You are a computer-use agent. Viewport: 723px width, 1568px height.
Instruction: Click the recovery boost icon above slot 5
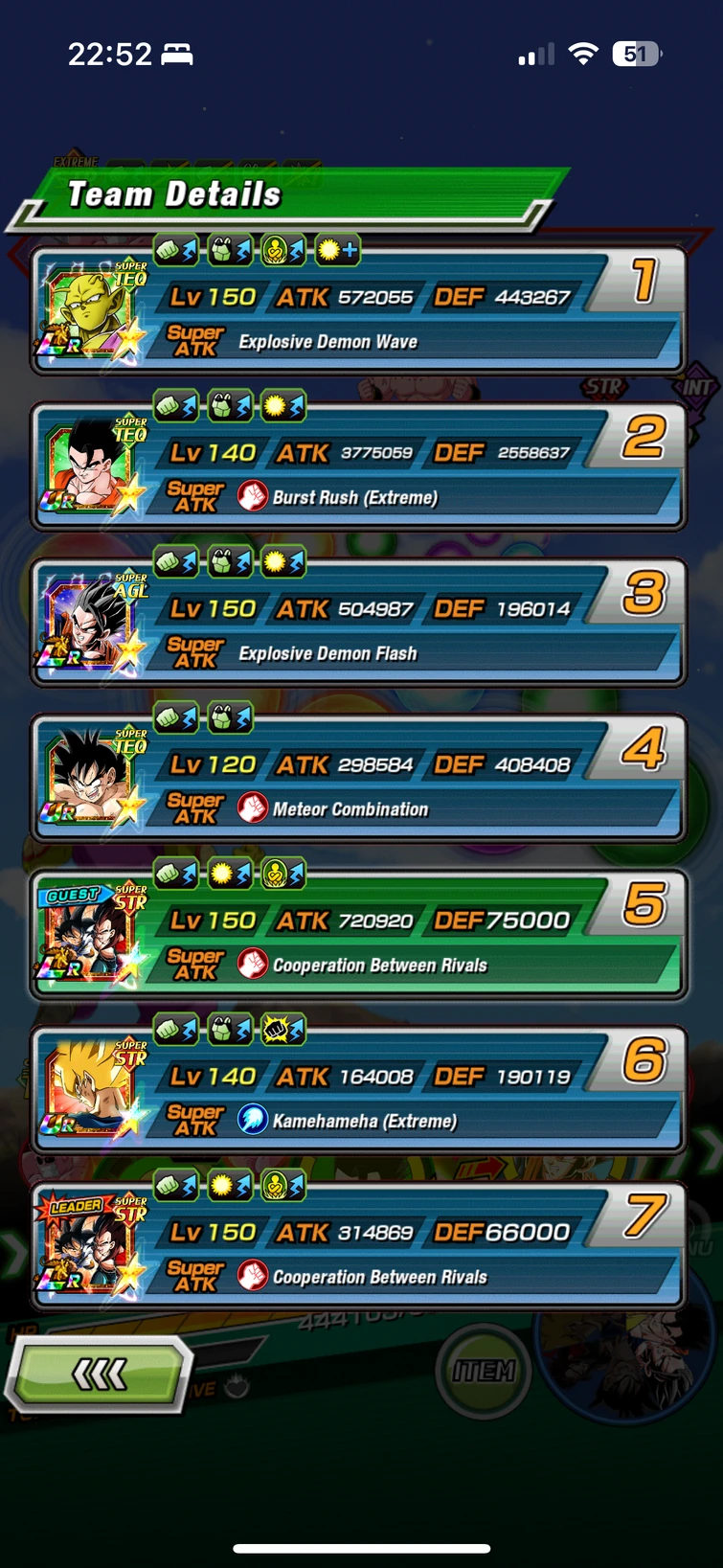coord(282,875)
